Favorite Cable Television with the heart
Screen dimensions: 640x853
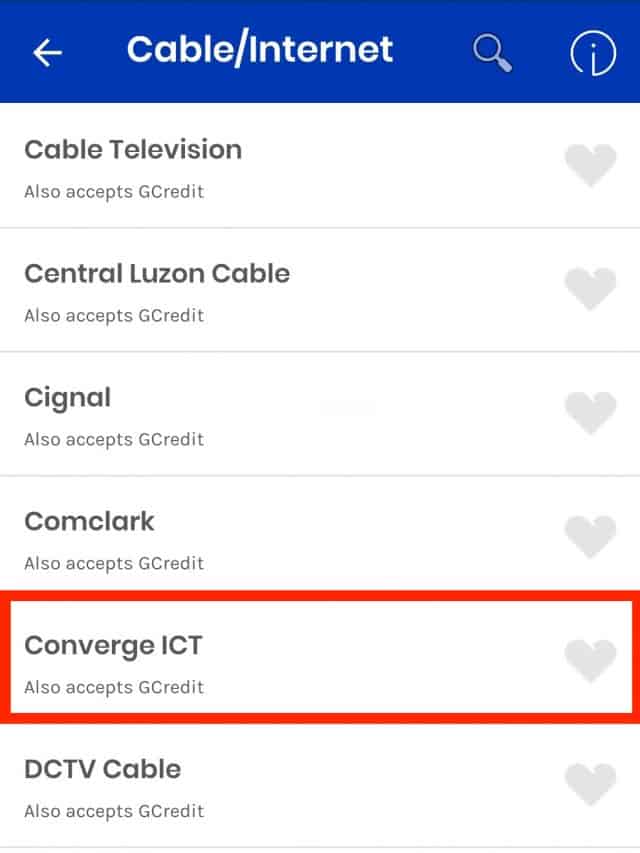591,165
